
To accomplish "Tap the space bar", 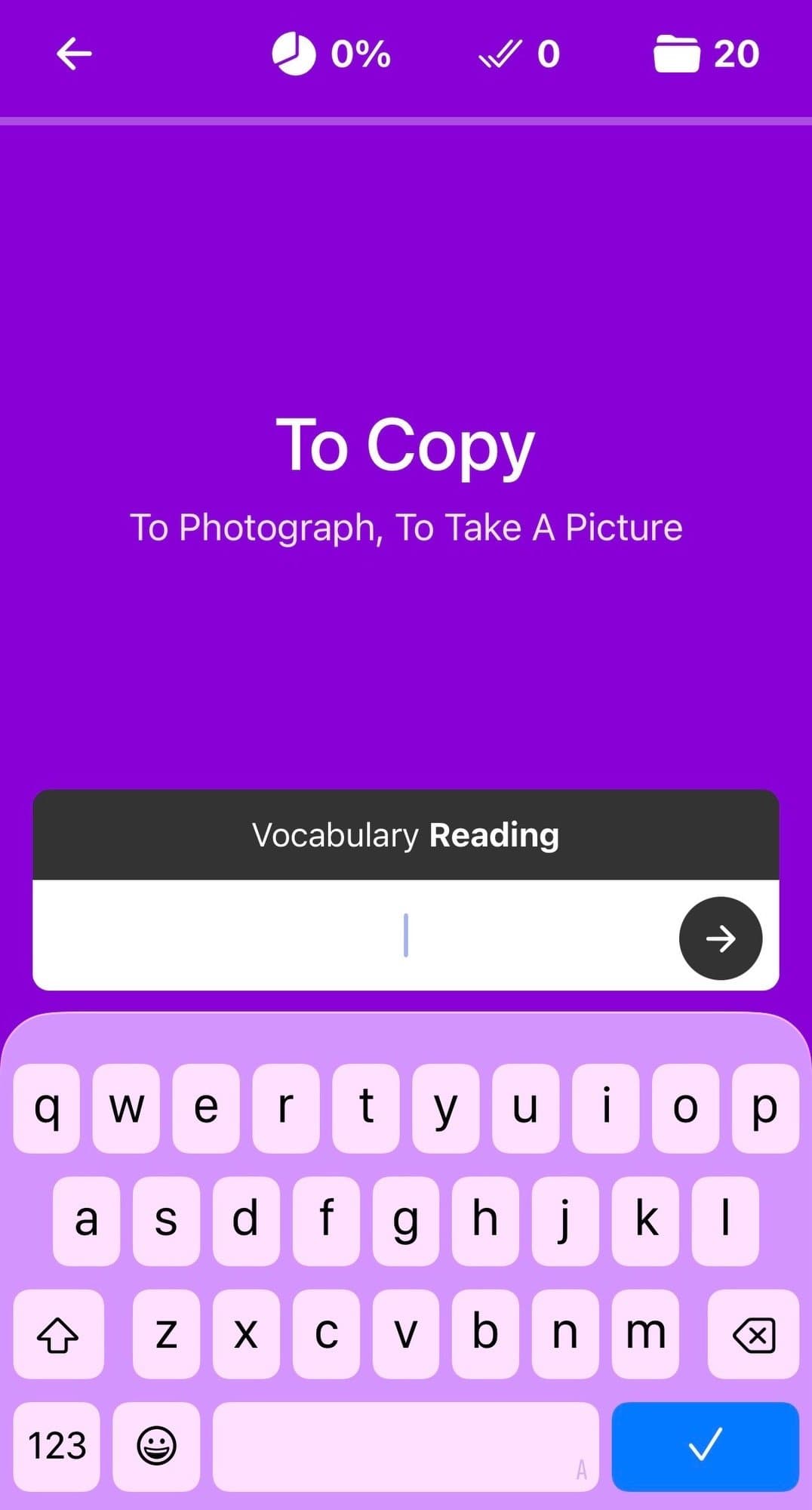I will click(x=405, y=1446).
